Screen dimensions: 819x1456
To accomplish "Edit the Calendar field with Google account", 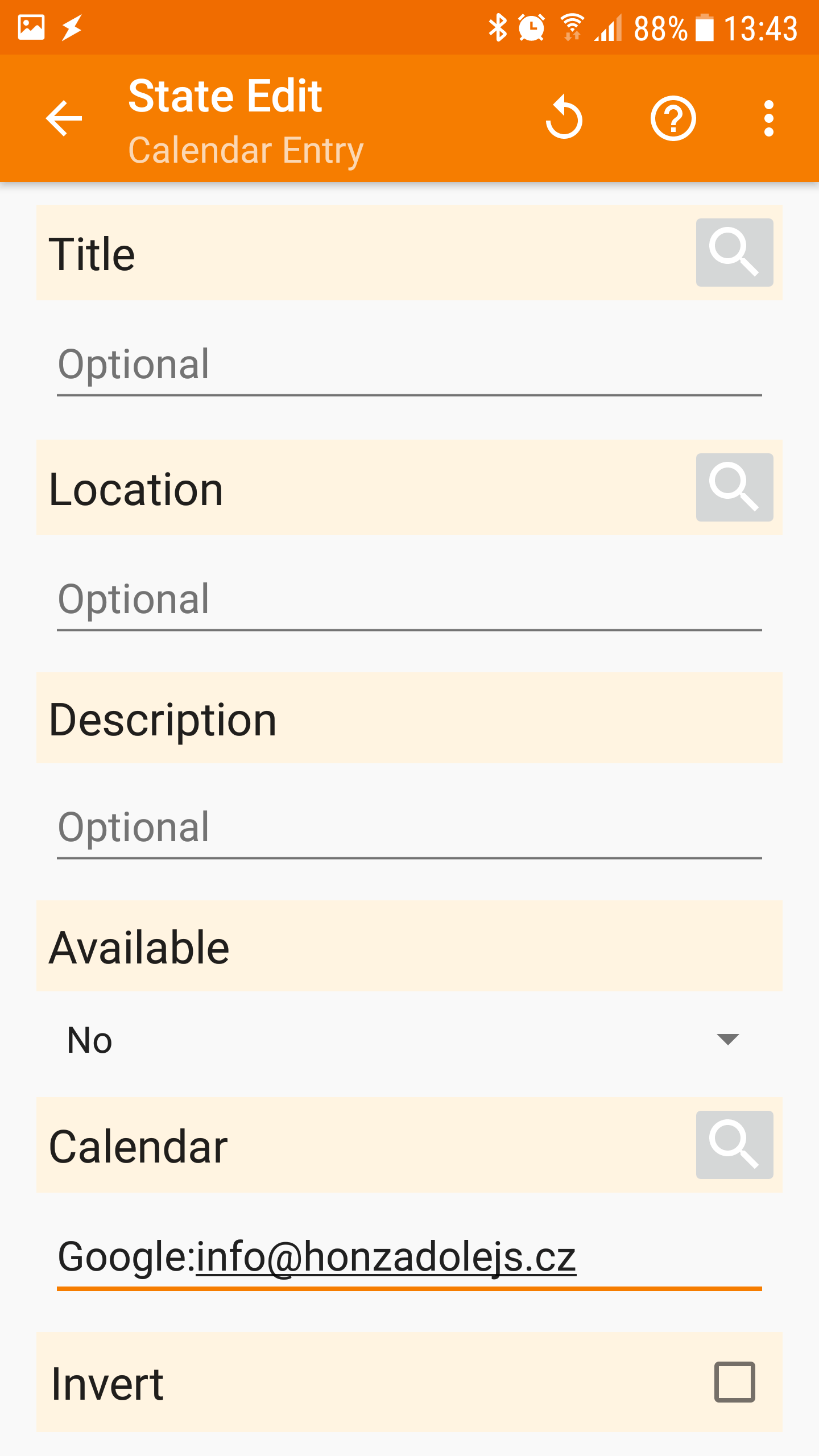I will click(409, 1258).
